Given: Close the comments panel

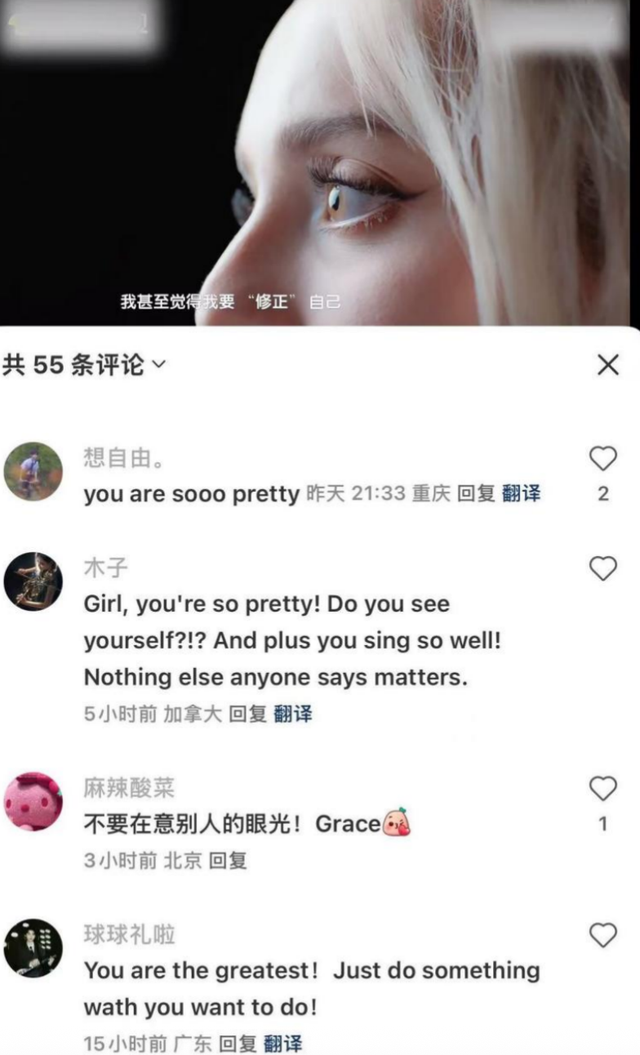Looking at the screenshot, I should tap(607, 366).
